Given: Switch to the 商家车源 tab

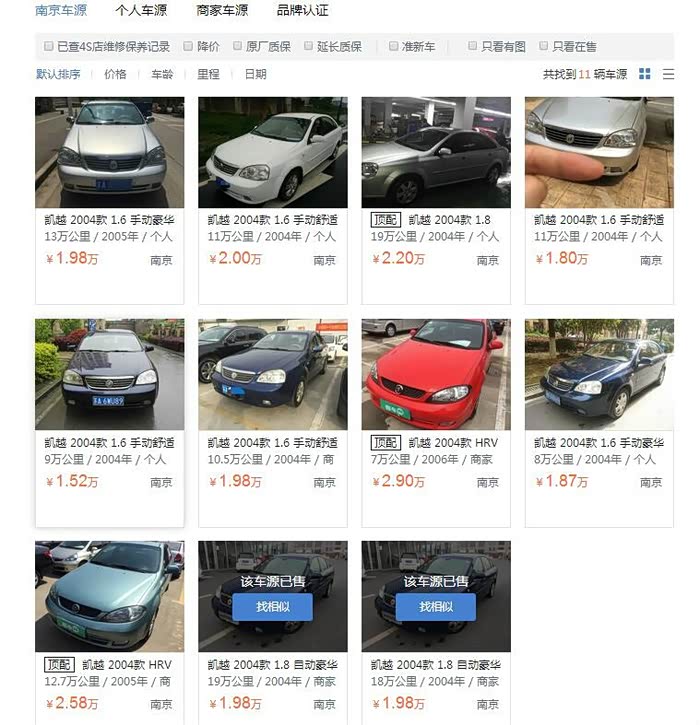Looking at the screenshot, I should click(x=222, y=10).
